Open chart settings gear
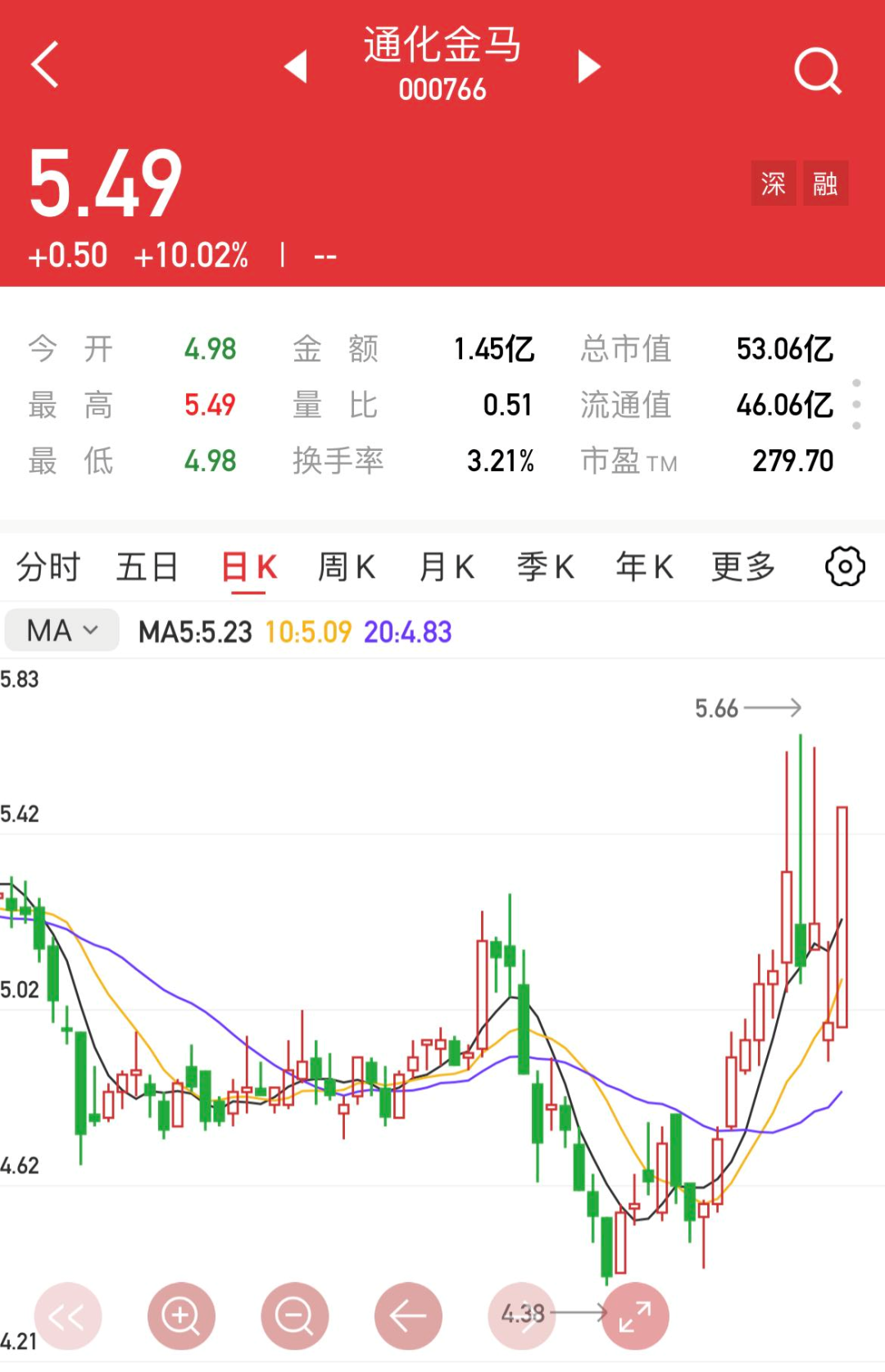Screen dimensions: 885x1372 [845, 566]
